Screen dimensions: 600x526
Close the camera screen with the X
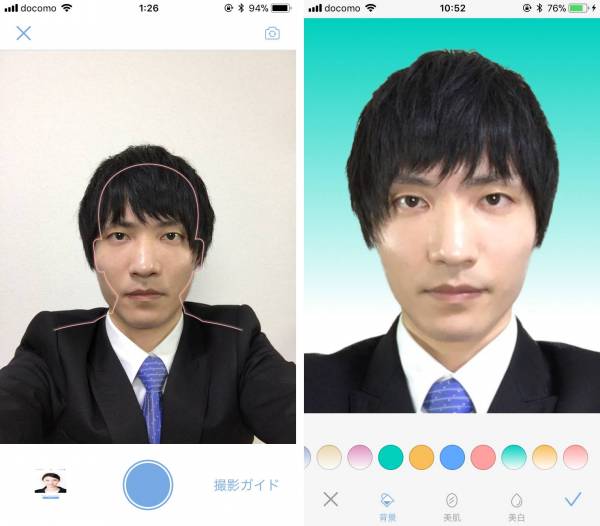24,33
